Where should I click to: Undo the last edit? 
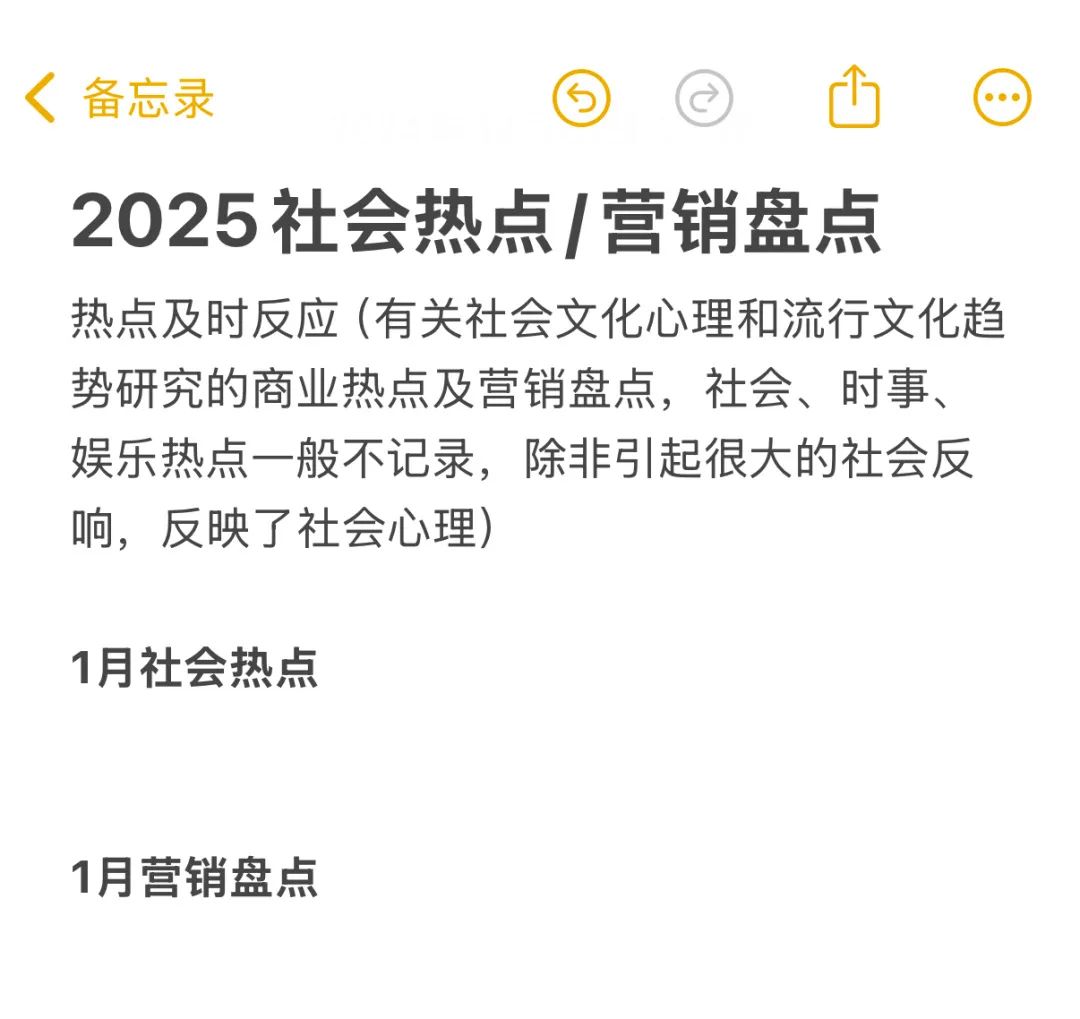pyautogui.click(x=581, y=98)
